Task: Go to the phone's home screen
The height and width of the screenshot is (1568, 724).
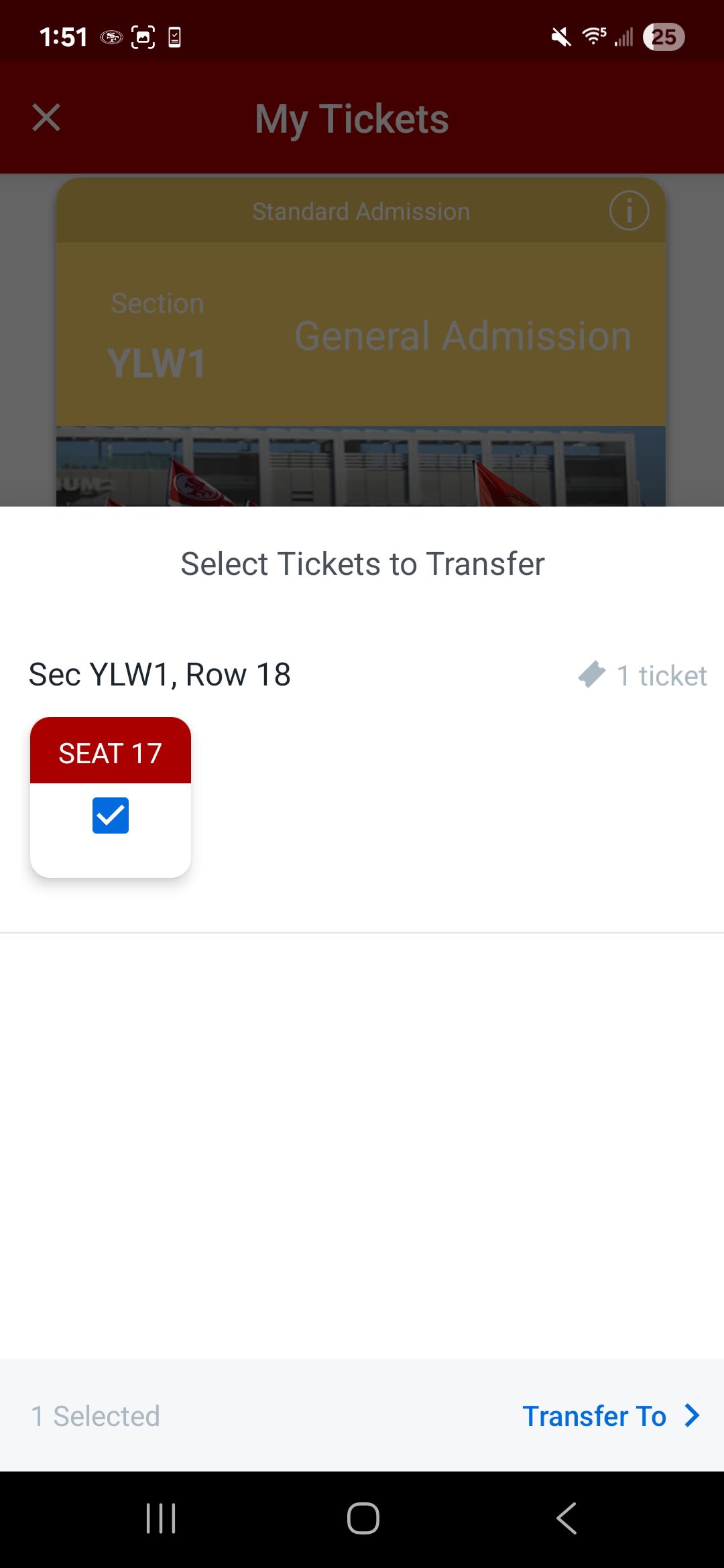Action: [x=363, y=1518]
